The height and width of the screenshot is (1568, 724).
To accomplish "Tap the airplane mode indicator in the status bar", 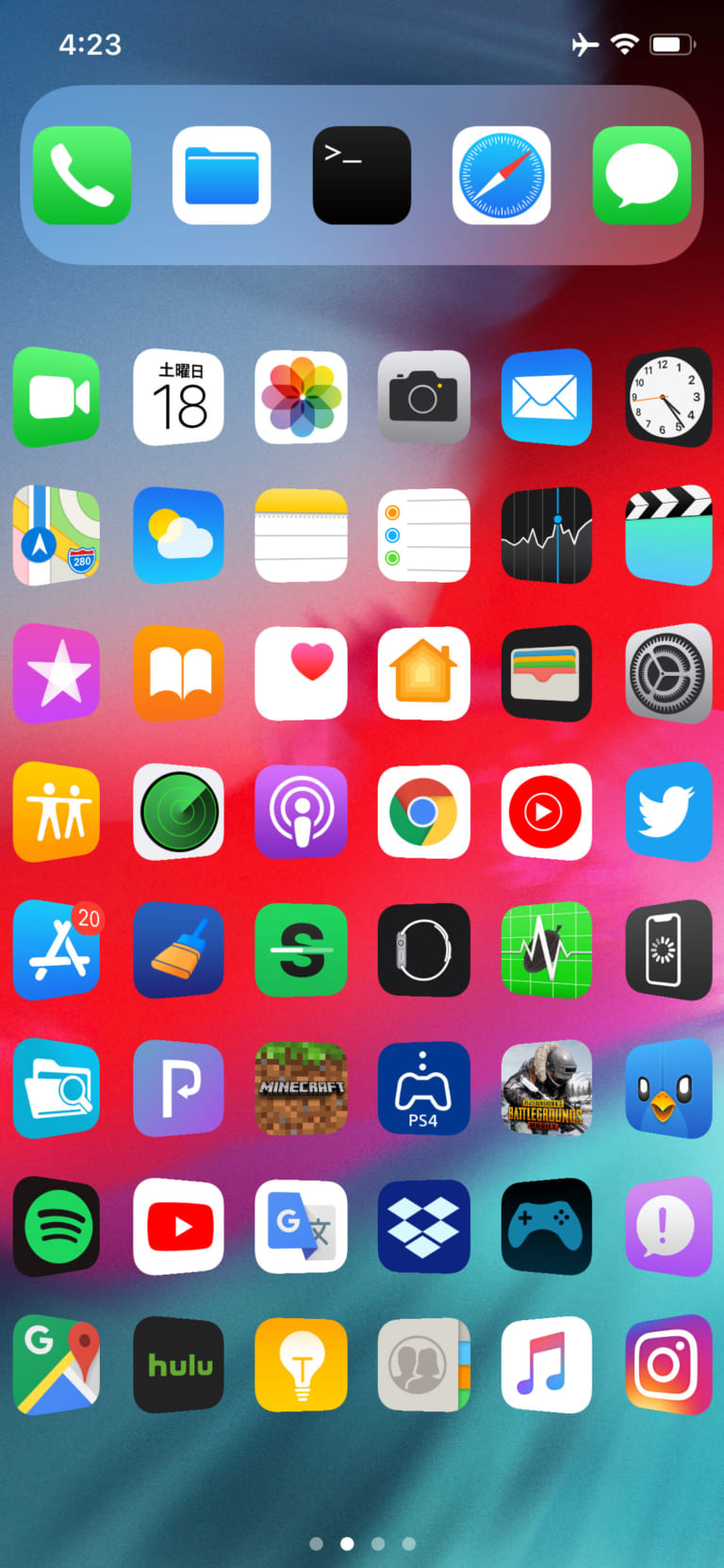I will [x=584, y=43].
